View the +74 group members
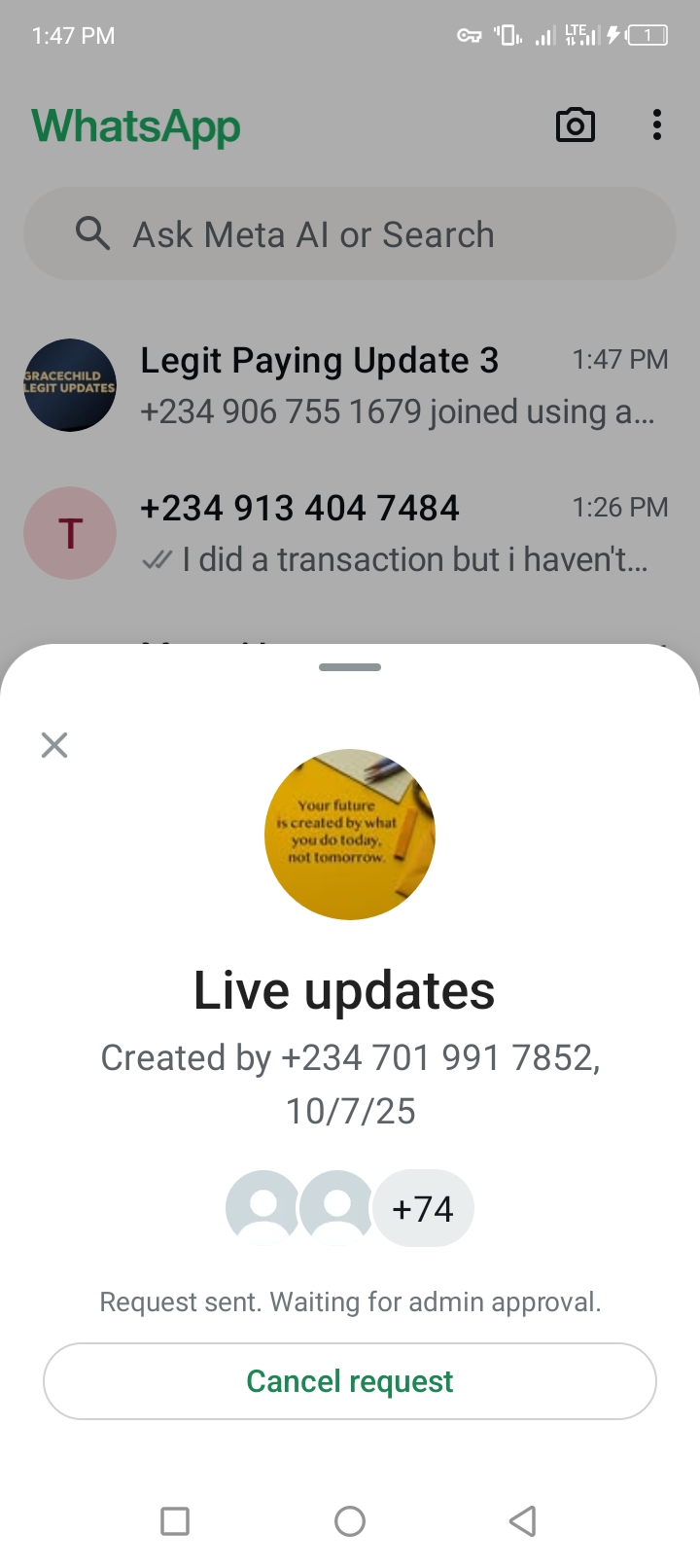Viewport: 700px width, 1568px height. [x=423, y=1208]
